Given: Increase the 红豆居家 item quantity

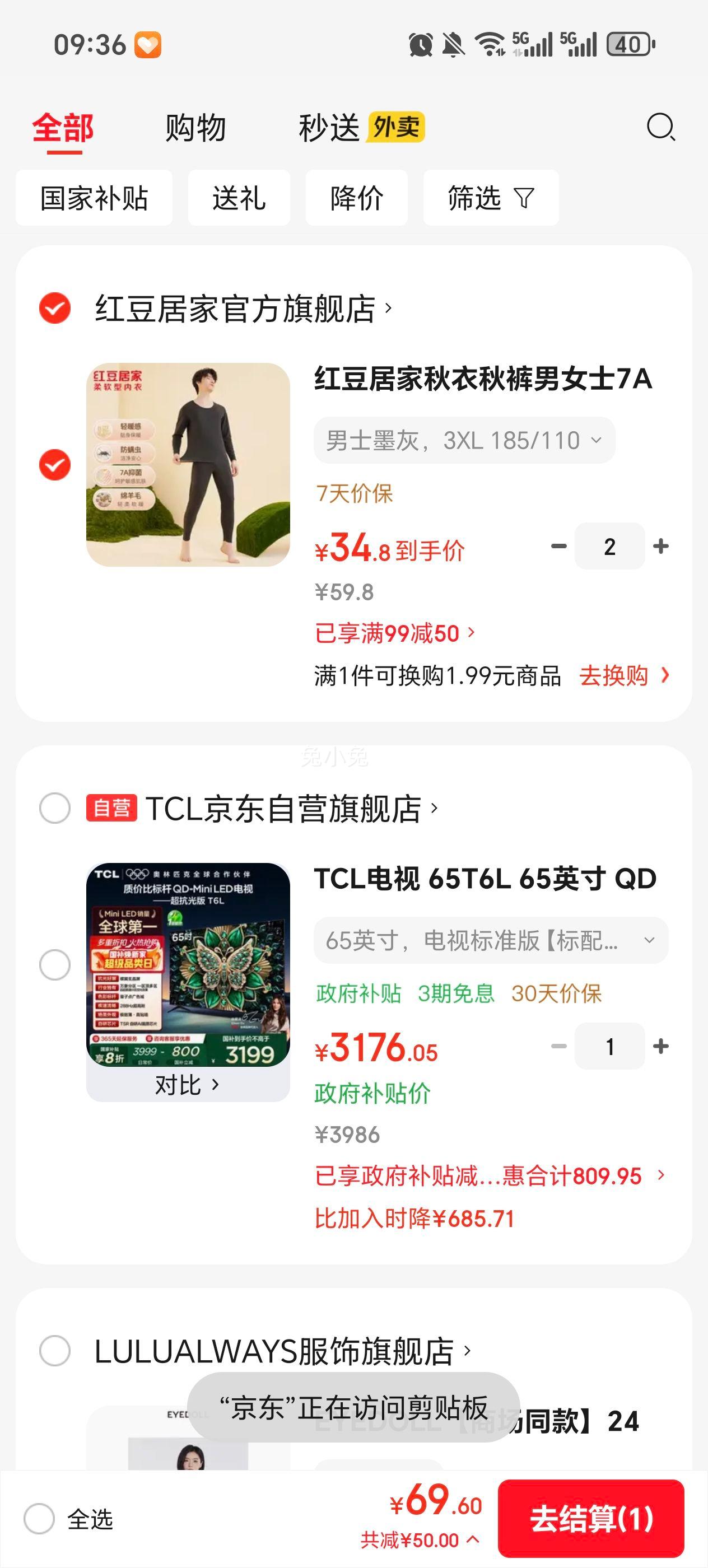Looking at the screenshot, I should tap(660, 546).
